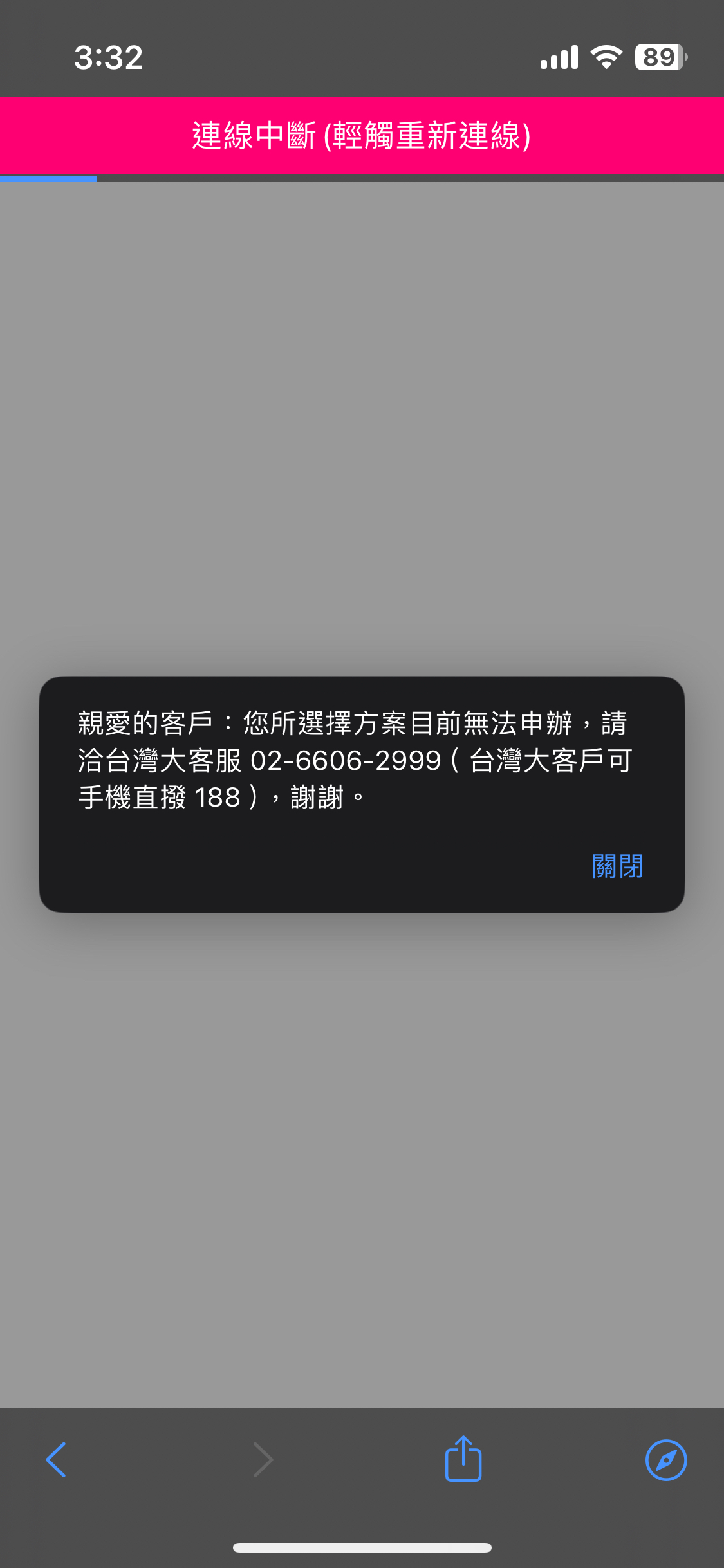Go forward with the right arrow
724x1568 pixels.
[263, 1460]
